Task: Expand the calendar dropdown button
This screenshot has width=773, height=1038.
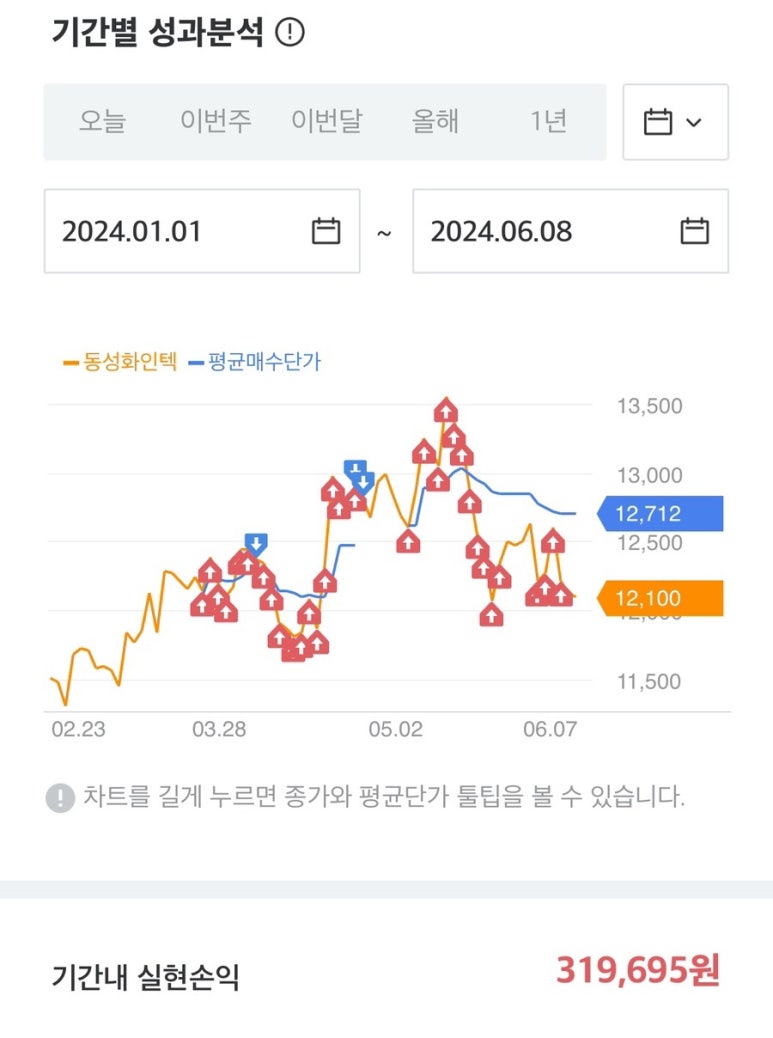Action: click(675, 122)
